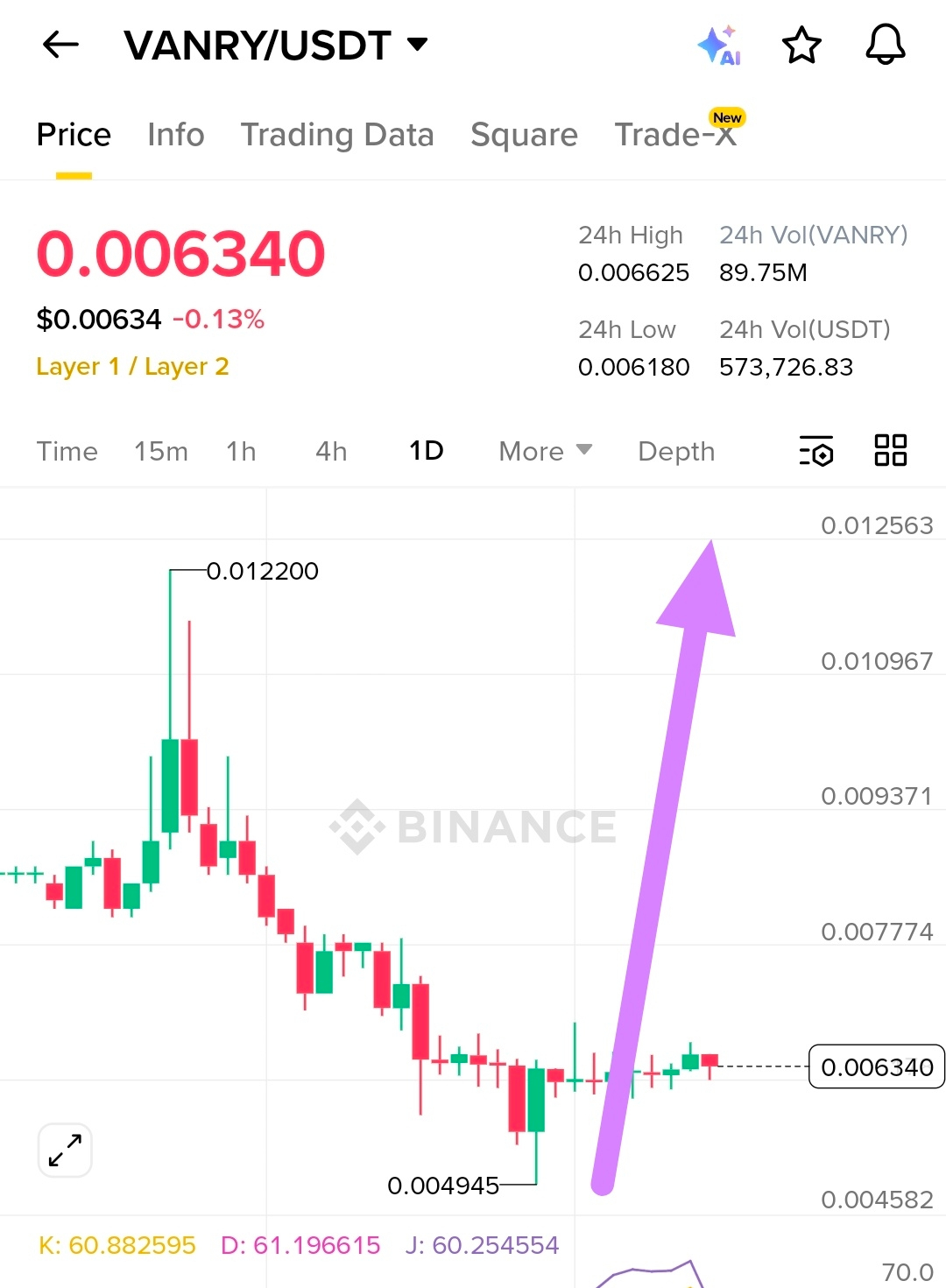Viewport: 946px width, 1288px height.
Task: Set a price alert via bell icon
Action: (x=885, y=45)
